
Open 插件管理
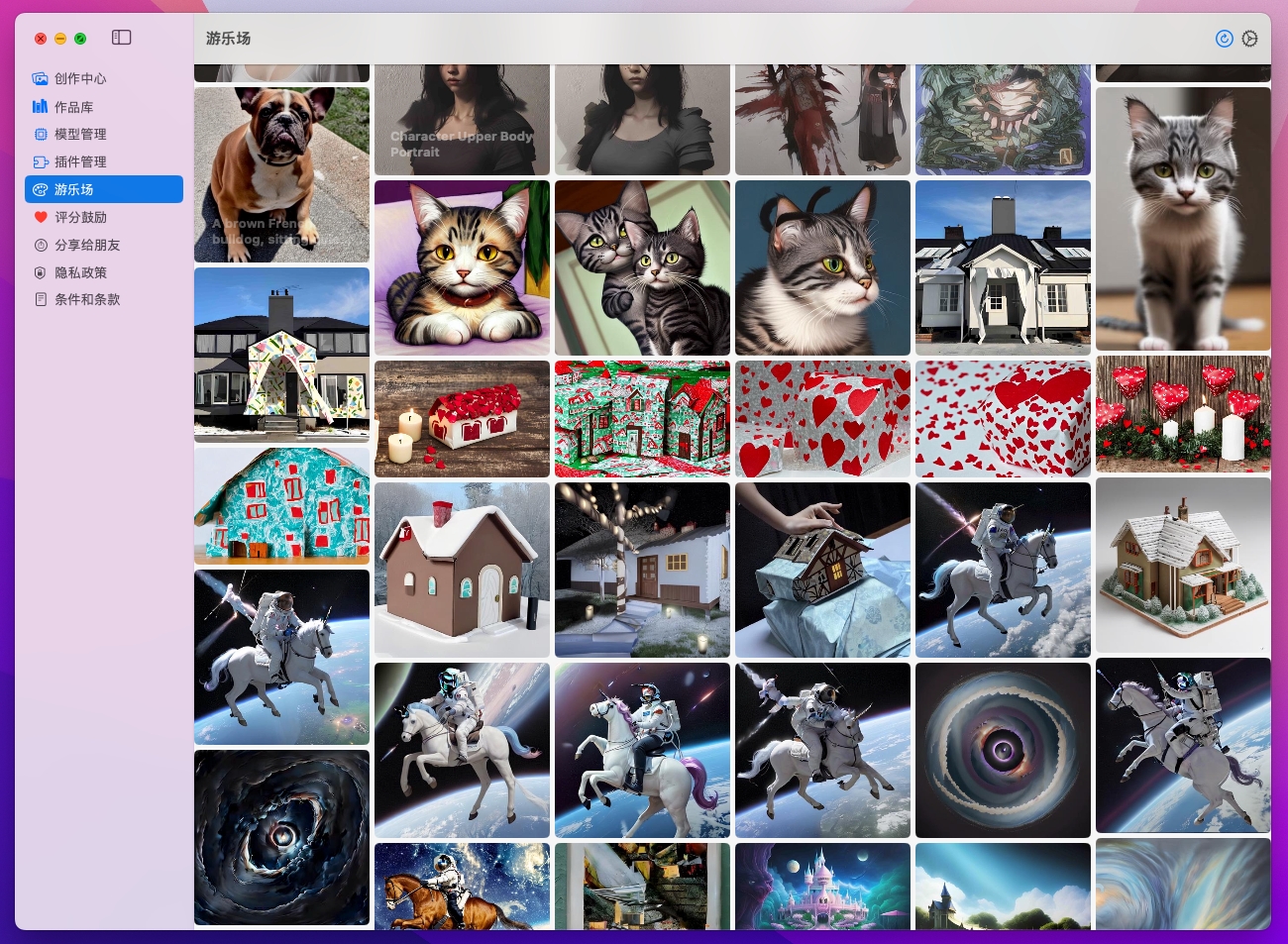(80, 161)
